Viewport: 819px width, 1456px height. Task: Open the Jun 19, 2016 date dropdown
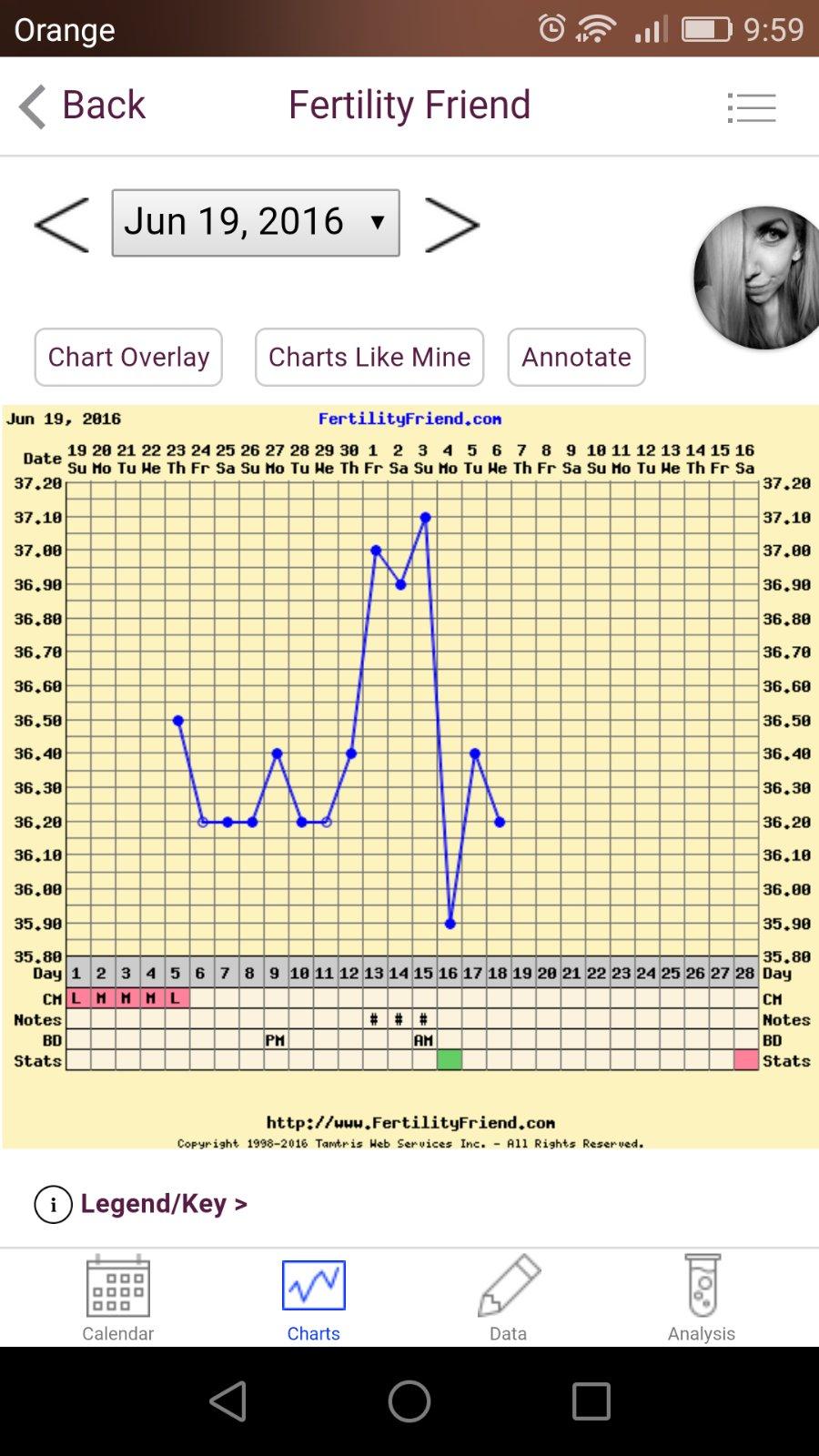[x=256, y=223]
